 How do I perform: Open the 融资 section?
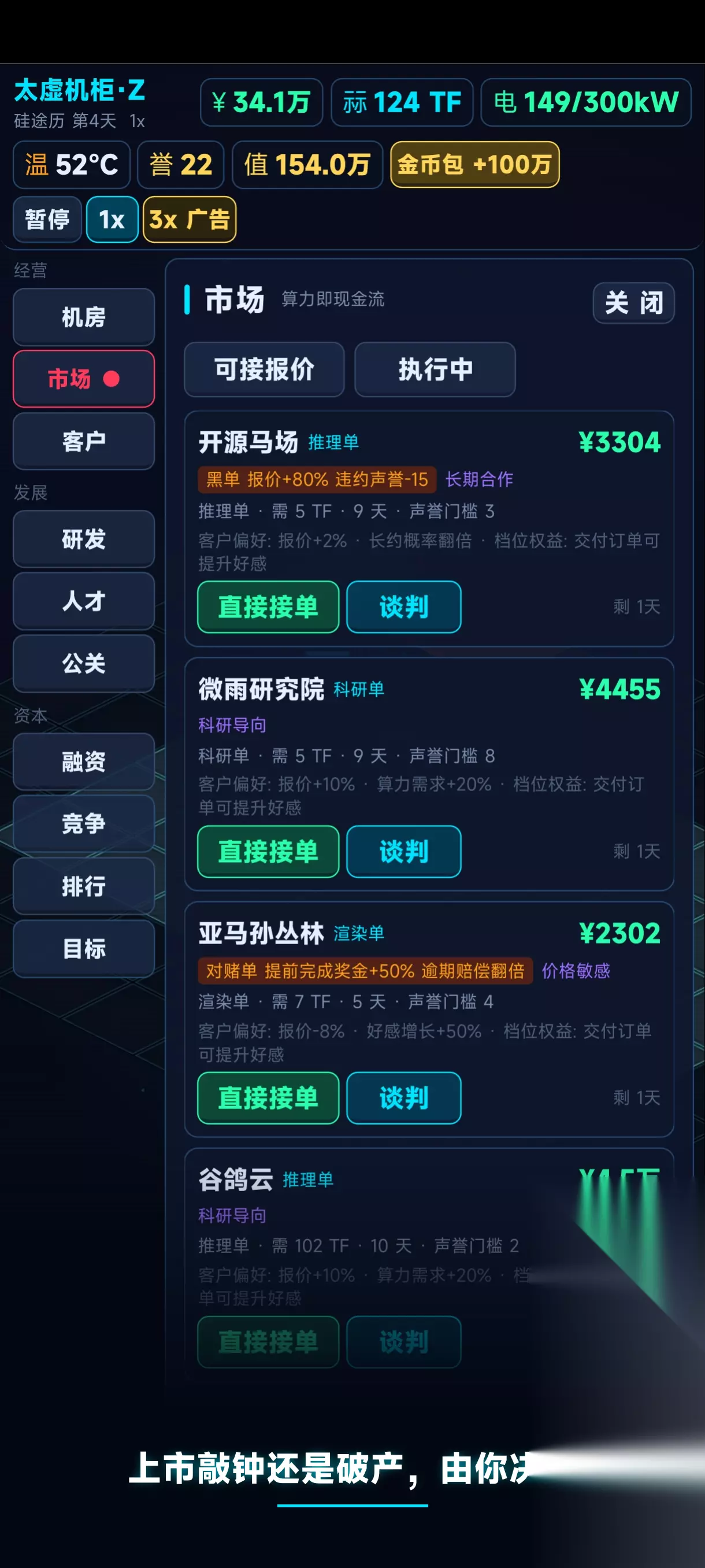[84, 761]
